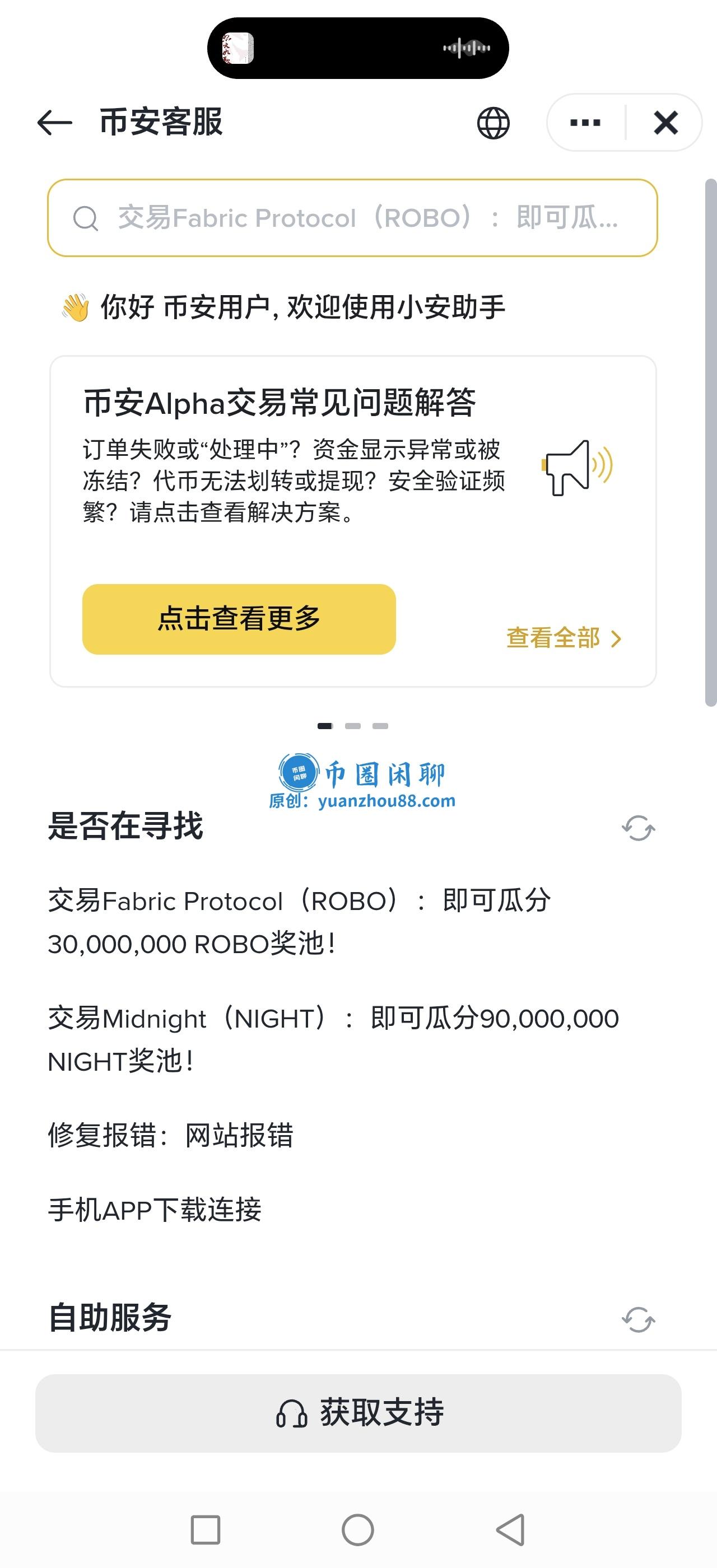Show recent apps
This screenshot has width=717, height=1568.
coord(206,1529)
